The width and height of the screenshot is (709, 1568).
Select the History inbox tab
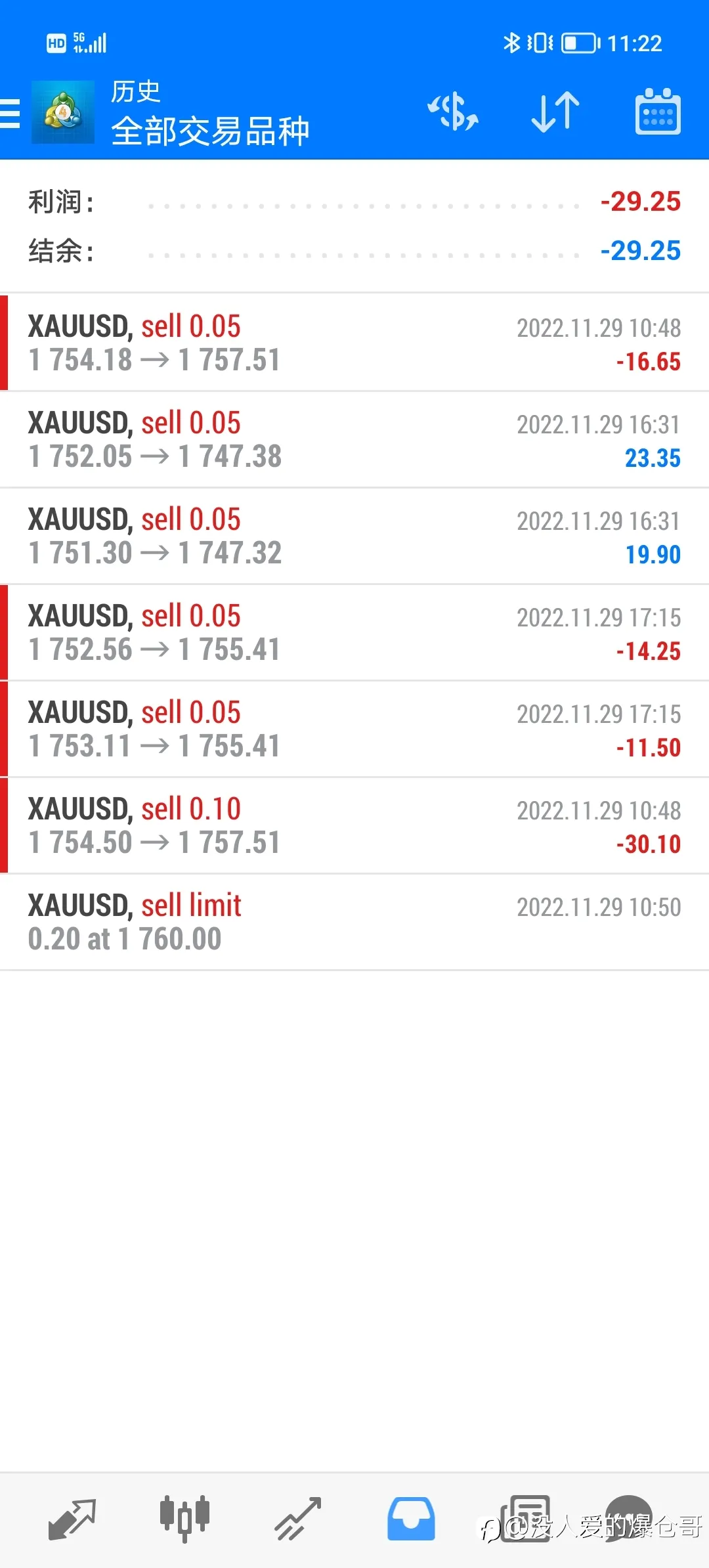[411, 1519]
